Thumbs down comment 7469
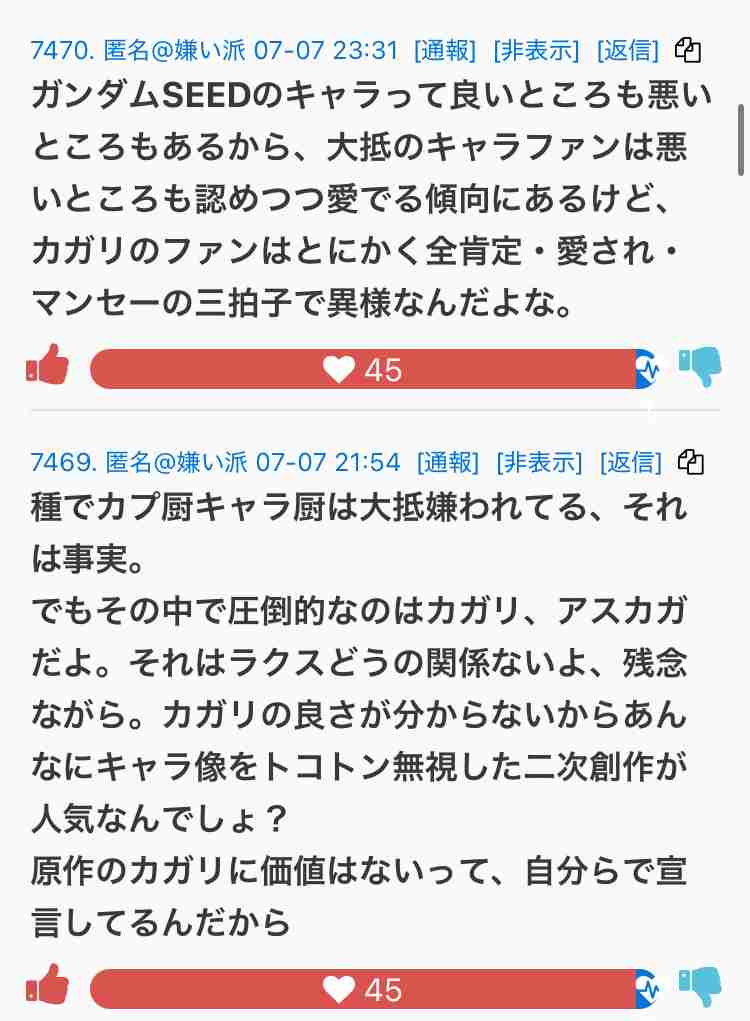This screenshot has width=750, height=1021. click(700, 987)
